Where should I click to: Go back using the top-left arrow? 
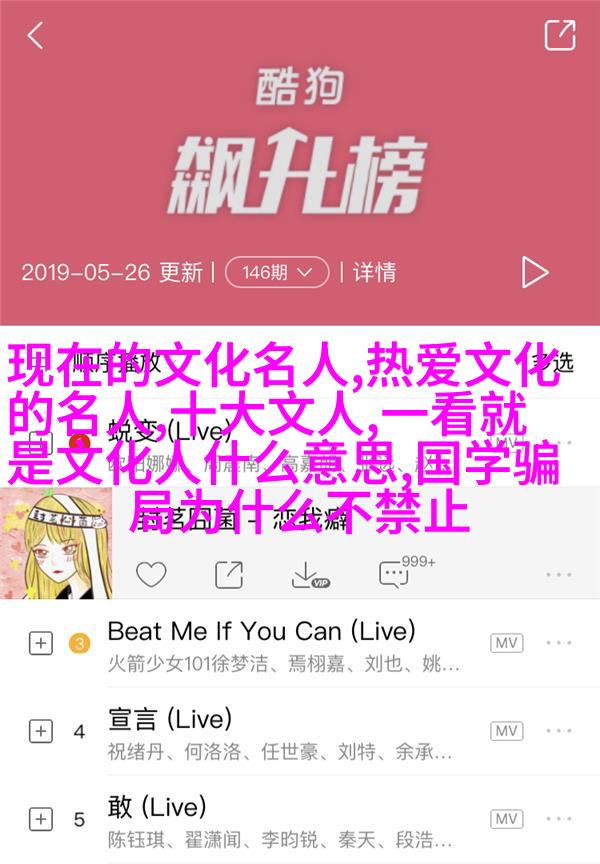click(x=35, y=37)
